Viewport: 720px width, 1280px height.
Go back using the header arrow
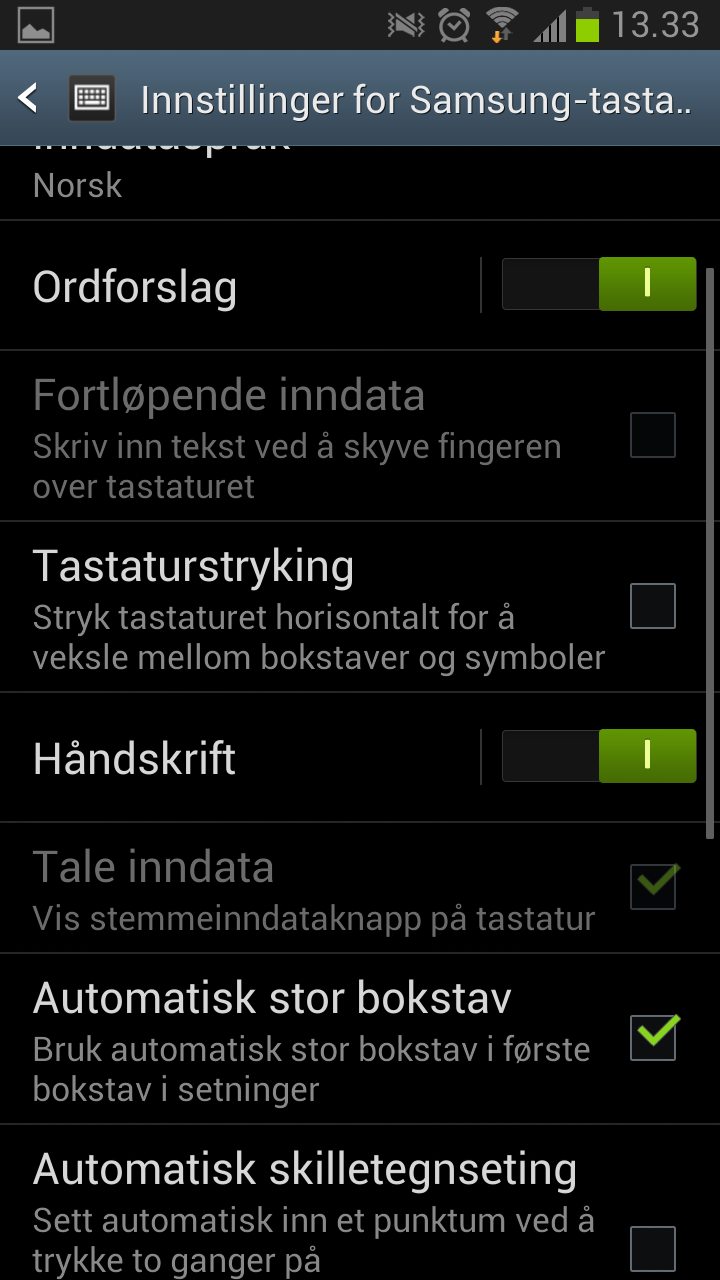coord(28,98)
